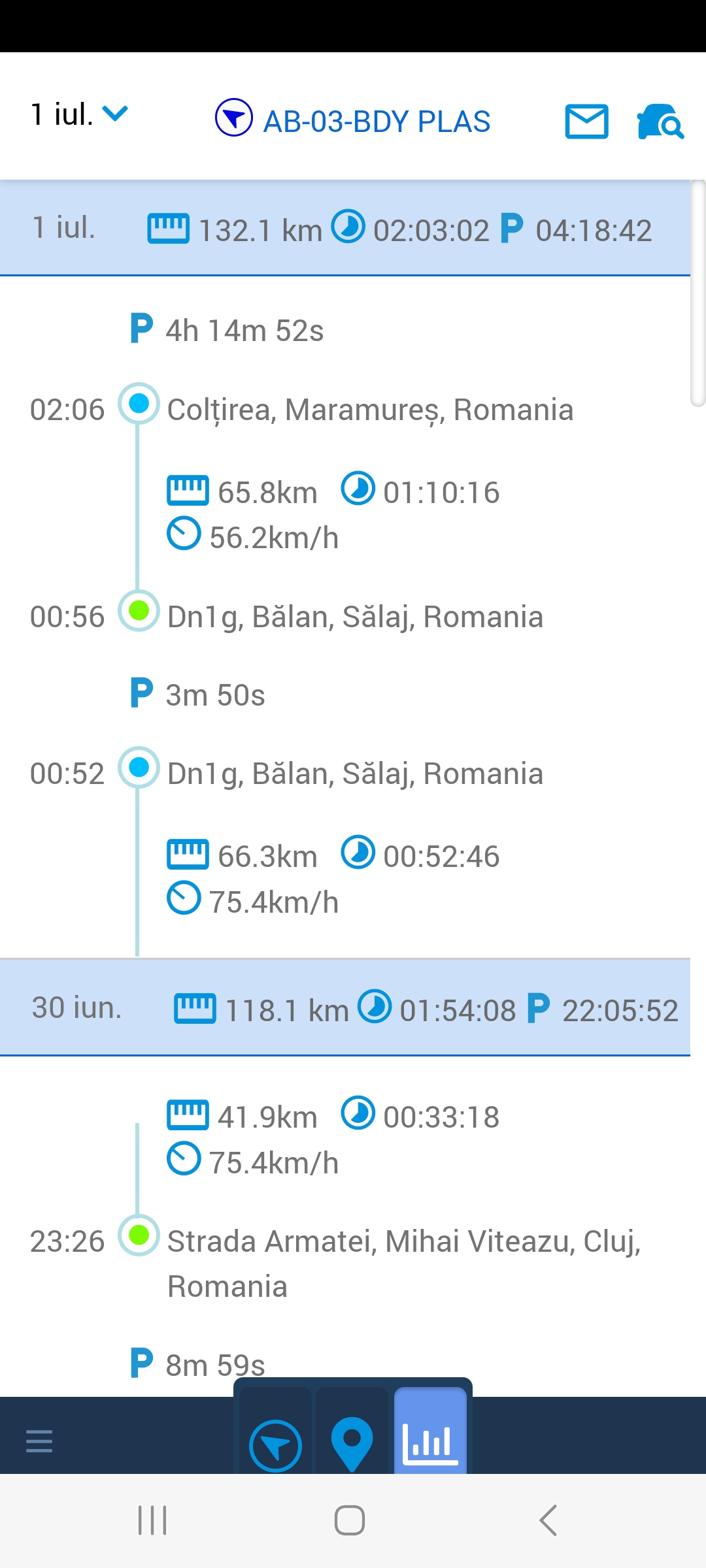
Task: View the 65.8km trip segment
Action: pos(332,514)
